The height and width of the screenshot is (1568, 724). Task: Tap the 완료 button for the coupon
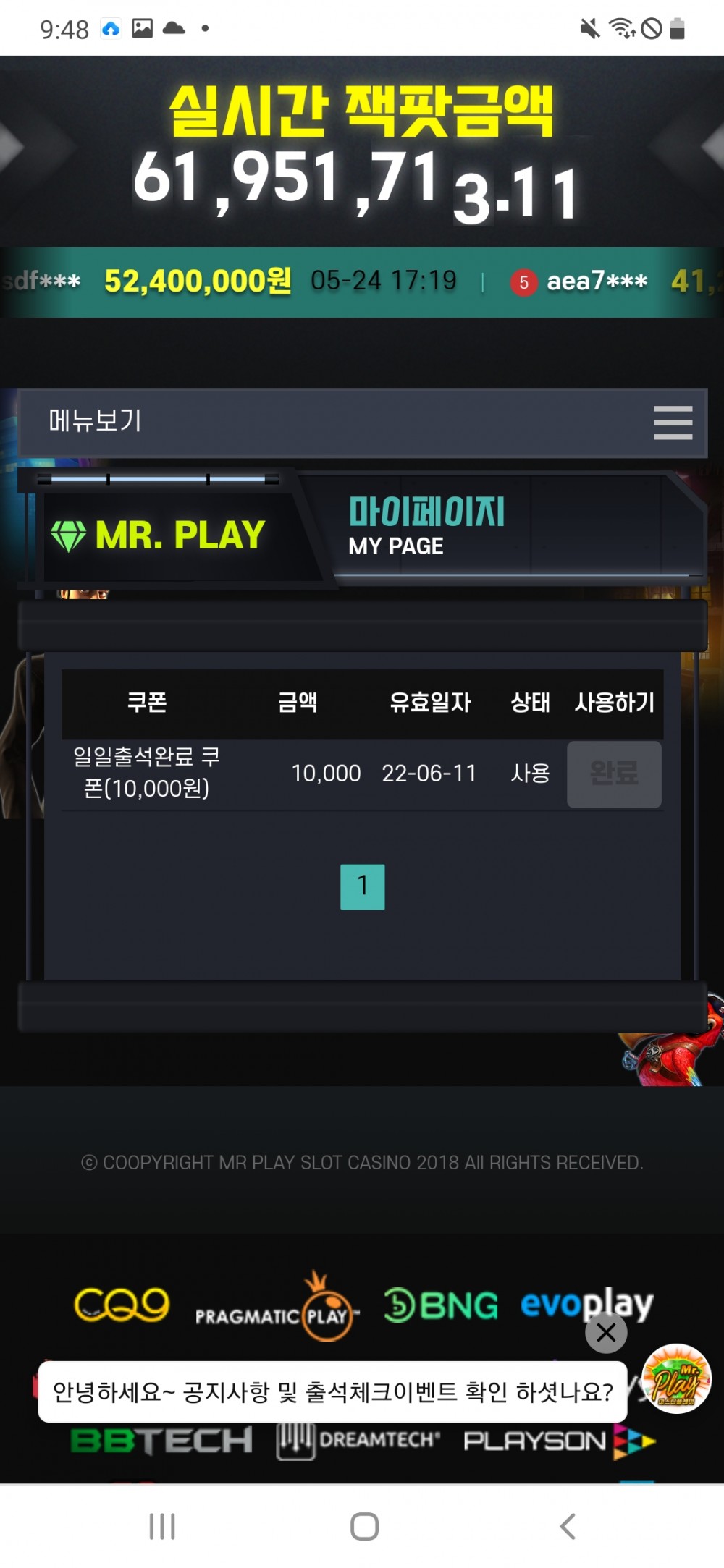coord(614,774)
